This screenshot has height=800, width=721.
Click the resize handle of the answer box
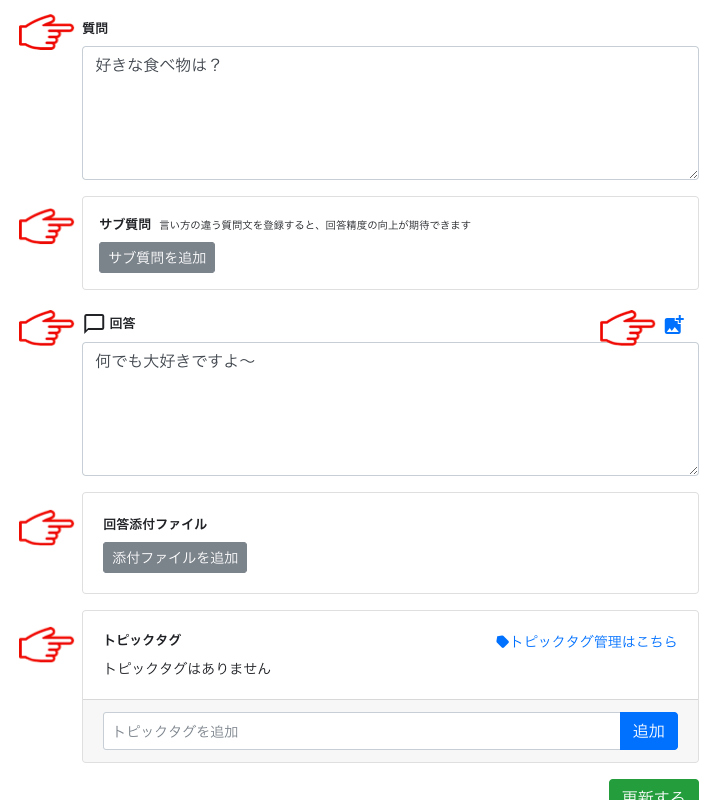[692, 470]
